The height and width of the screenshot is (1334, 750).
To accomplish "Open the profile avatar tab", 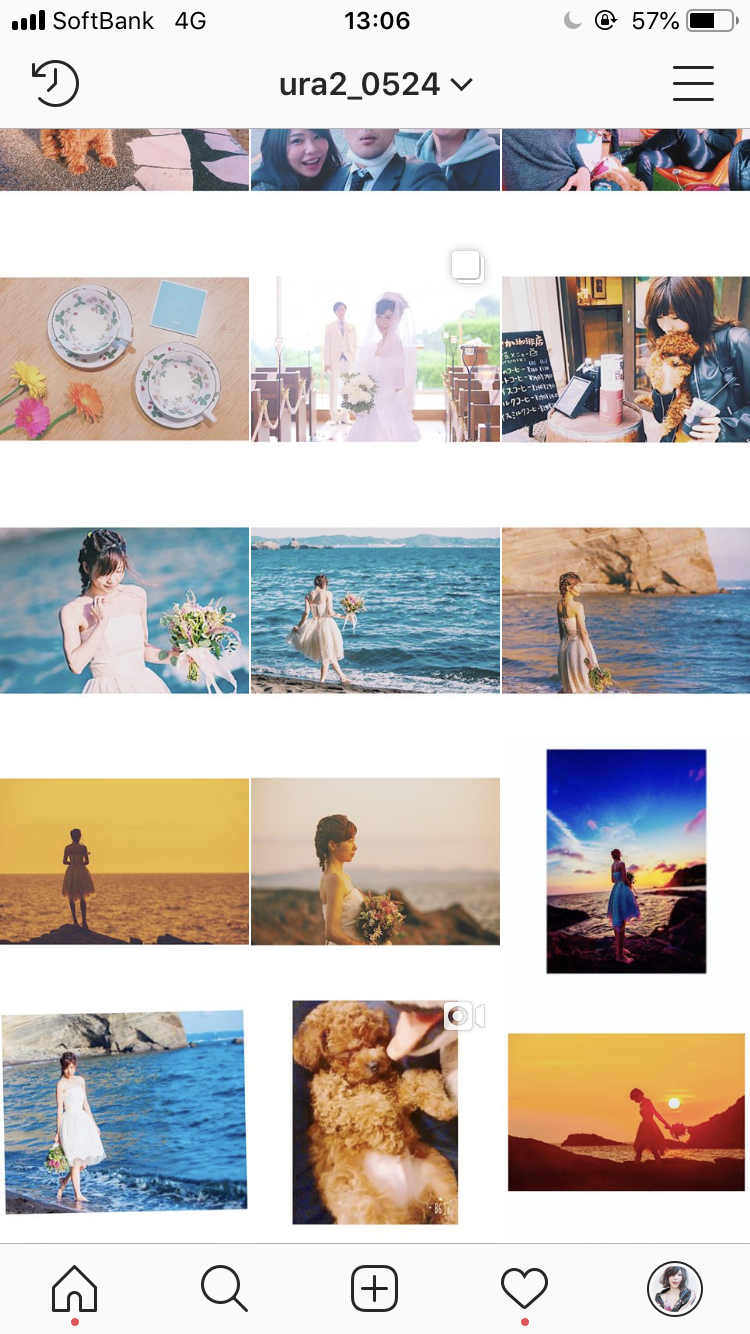I will [675, 1289].
